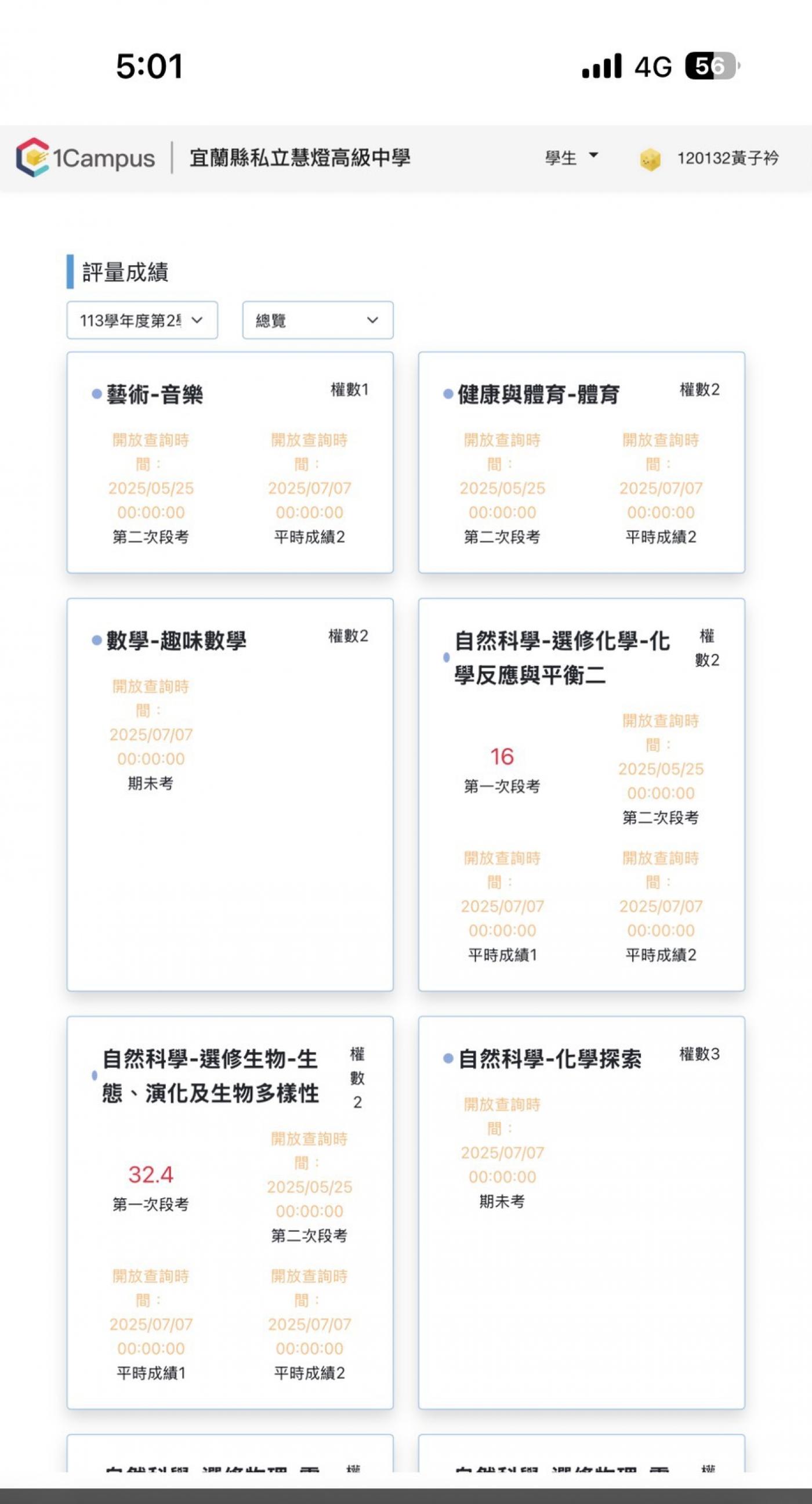Open the 學生 role dropdown

[571, 158]
